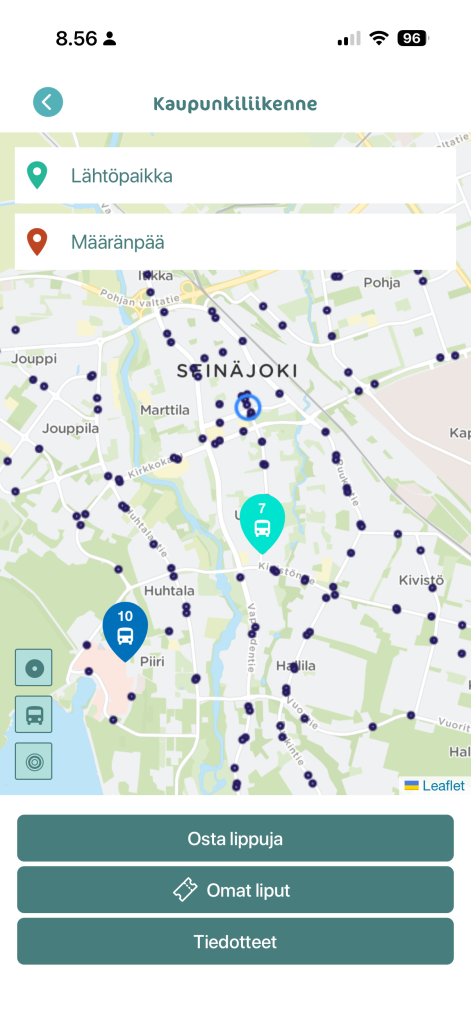Buy tickets with Osta lippuja

[235, 838]
